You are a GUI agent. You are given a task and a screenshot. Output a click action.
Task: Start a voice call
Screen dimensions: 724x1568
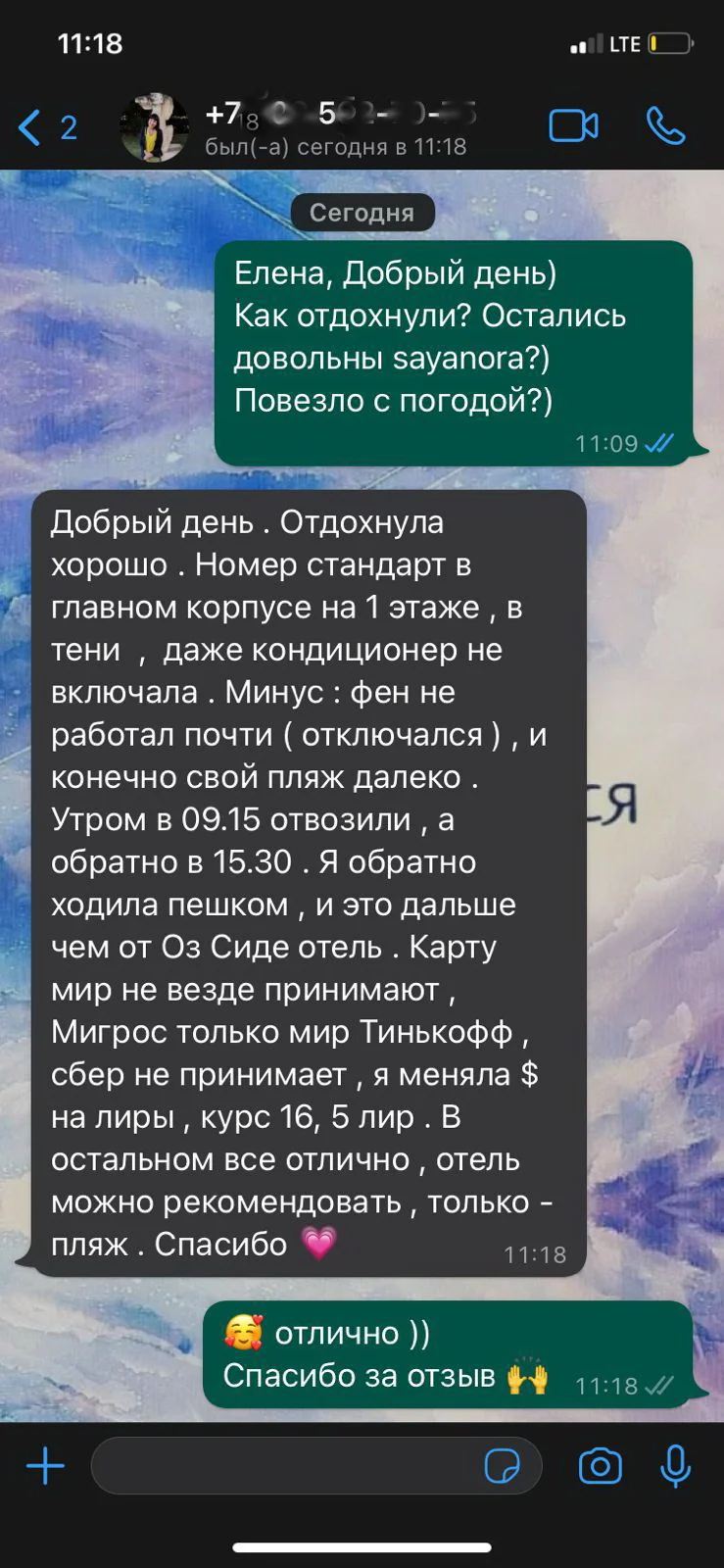click(665, 126)
